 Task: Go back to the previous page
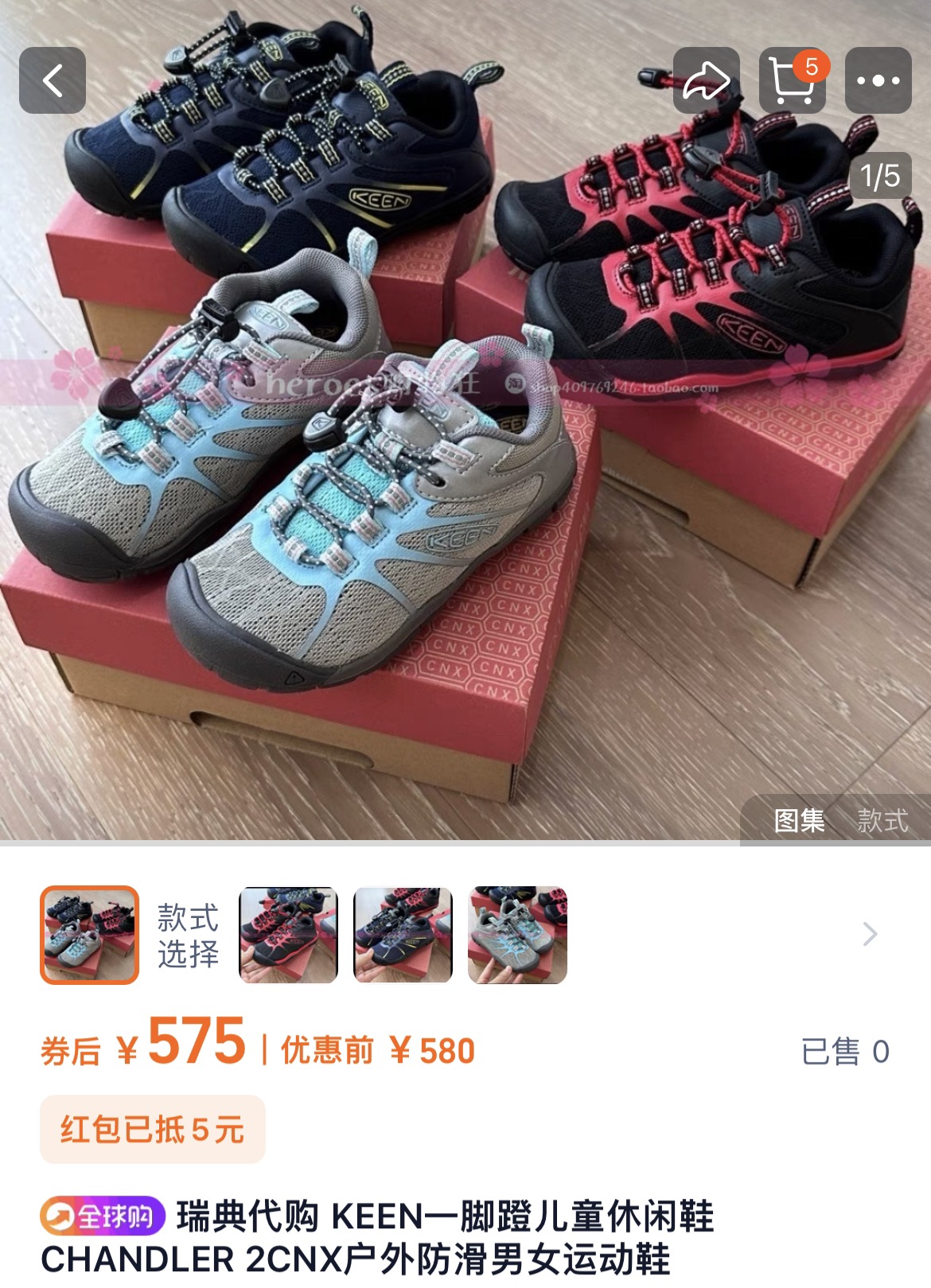tap(53, 80)
